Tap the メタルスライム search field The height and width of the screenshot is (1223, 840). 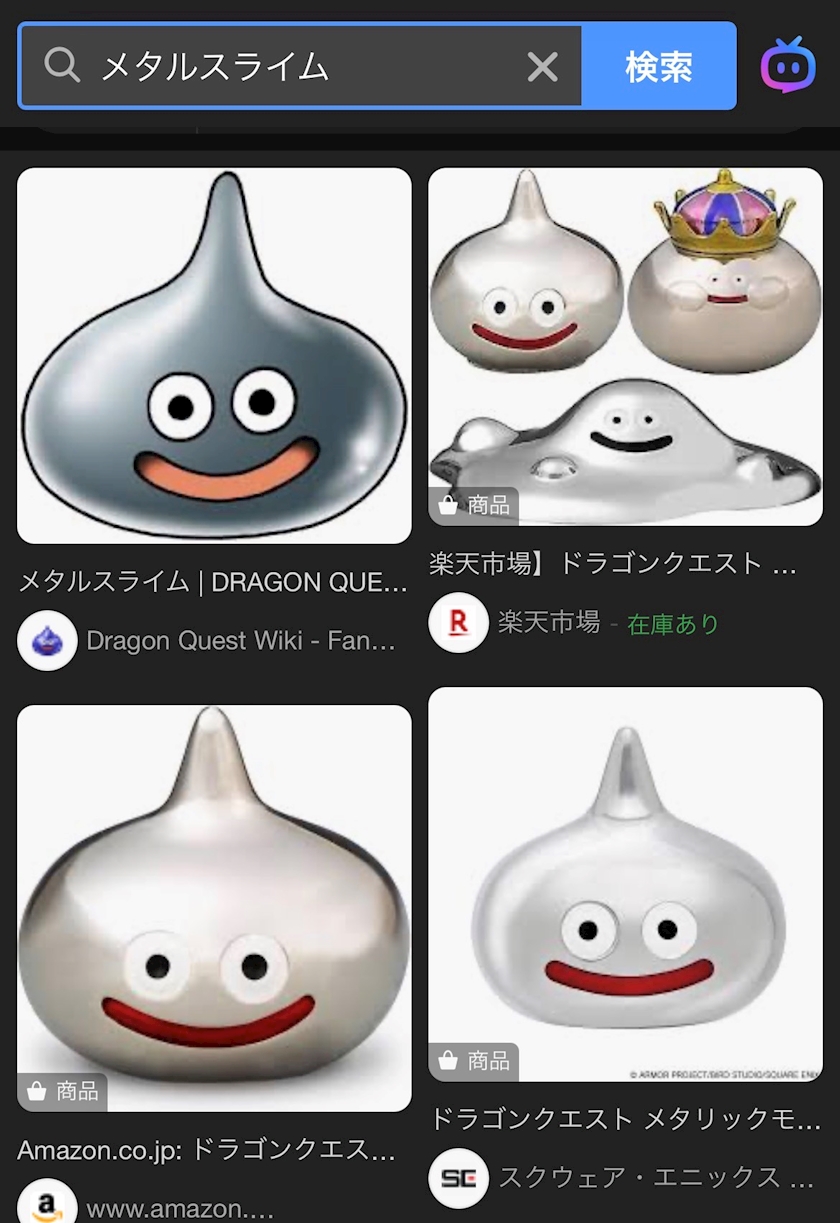click(x=300, y=66)
